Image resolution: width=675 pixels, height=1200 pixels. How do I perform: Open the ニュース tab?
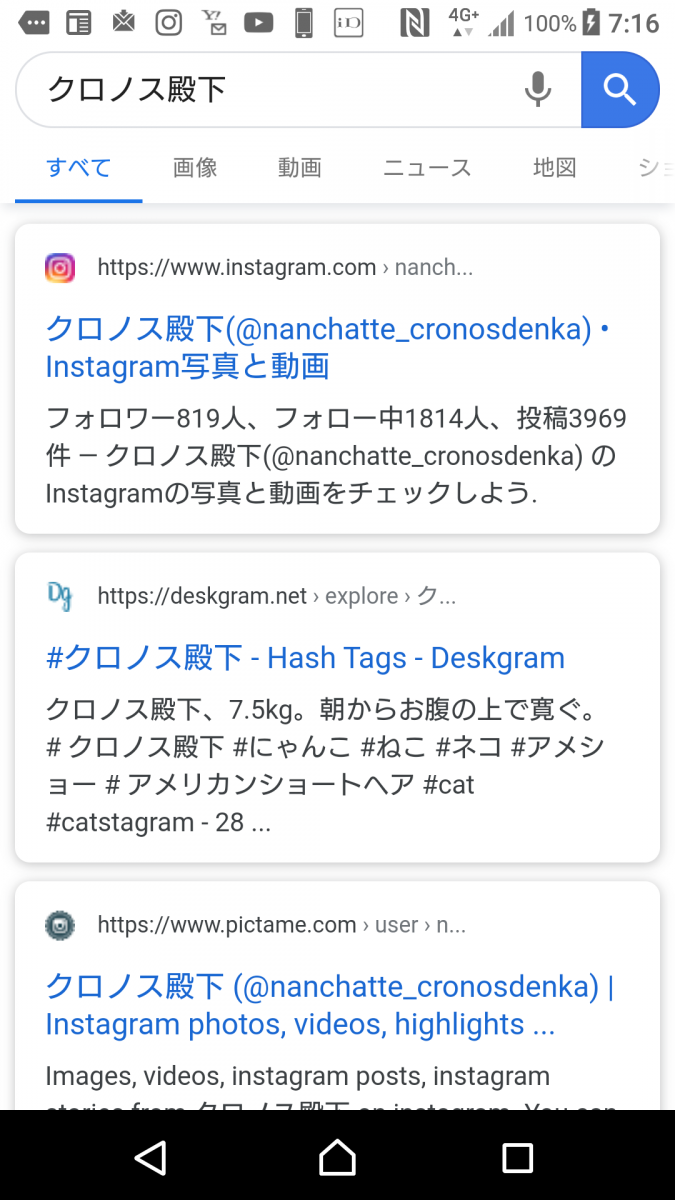[x=427, y=168]
